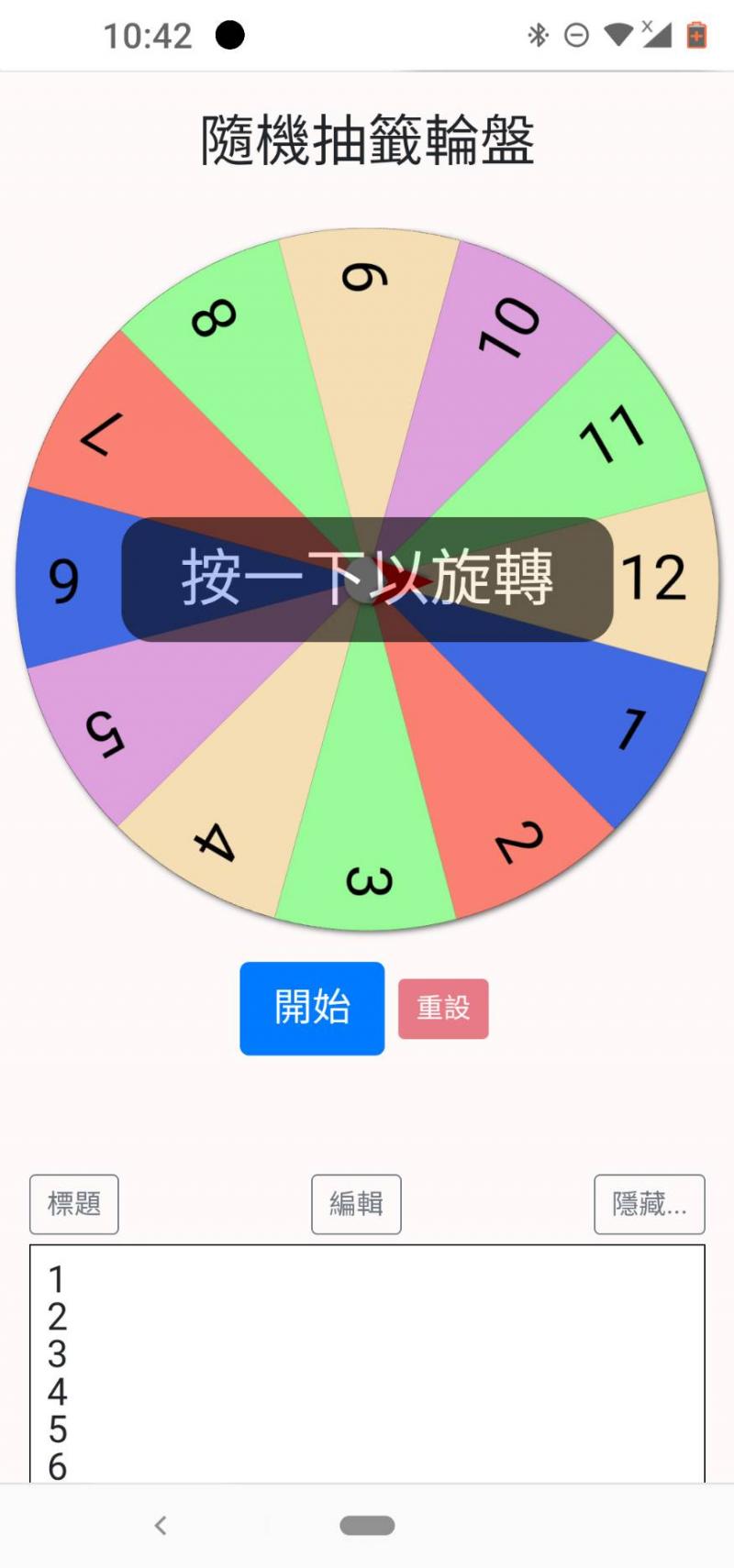Click the 編輯 edit button
This screenshot has height=1568, width=734.
[x=357, y=1204]
